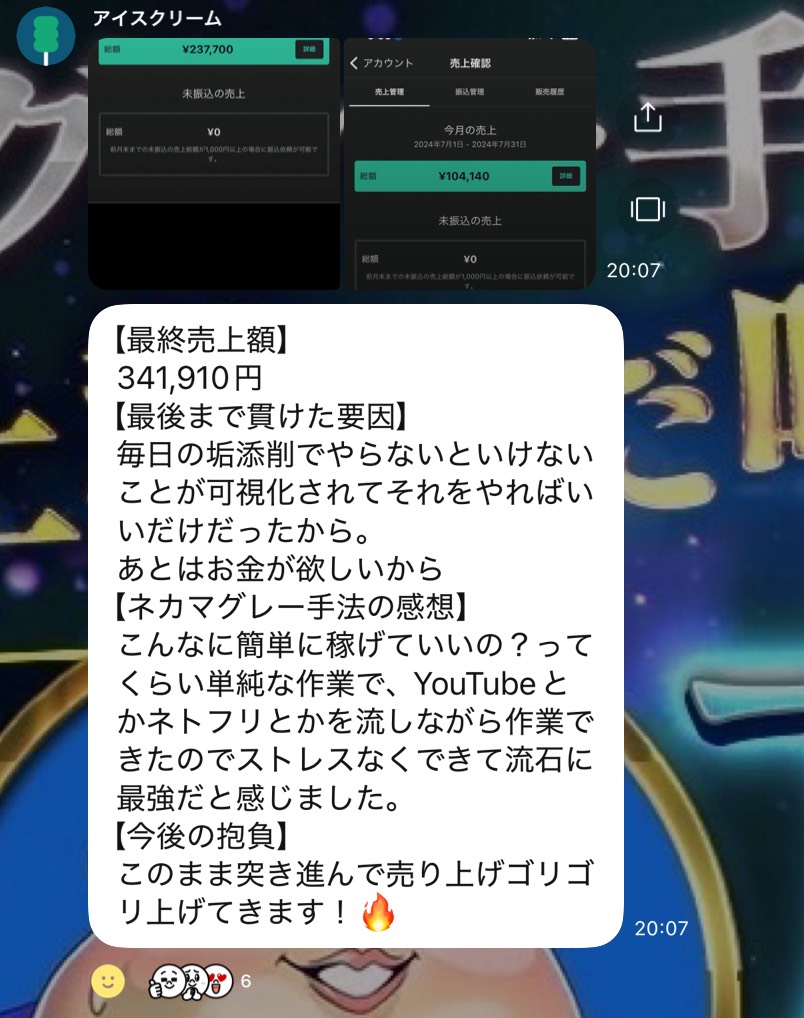Share the attached images

pos(648,118)
